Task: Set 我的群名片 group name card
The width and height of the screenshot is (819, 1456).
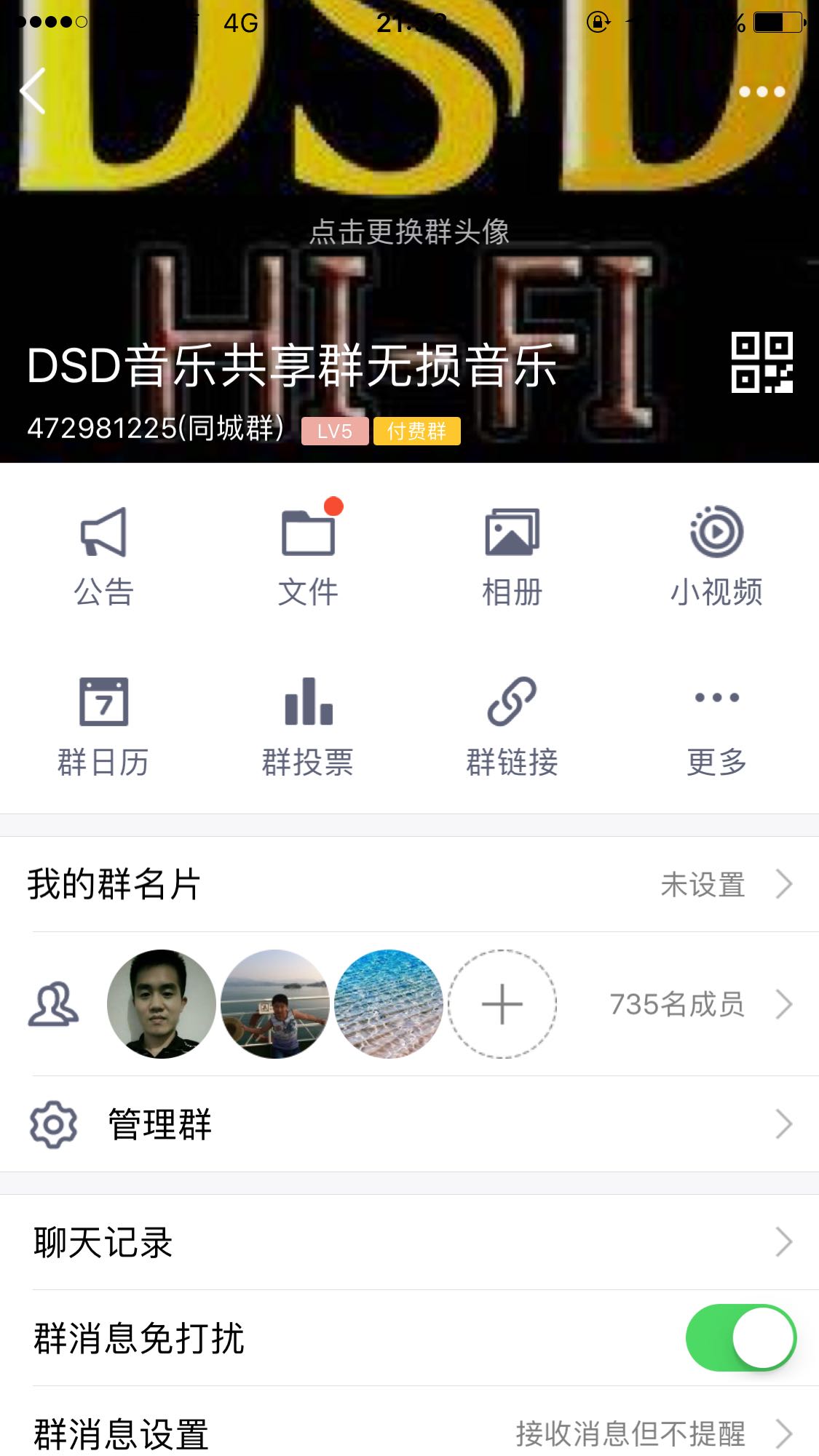Action: point(409,884)
